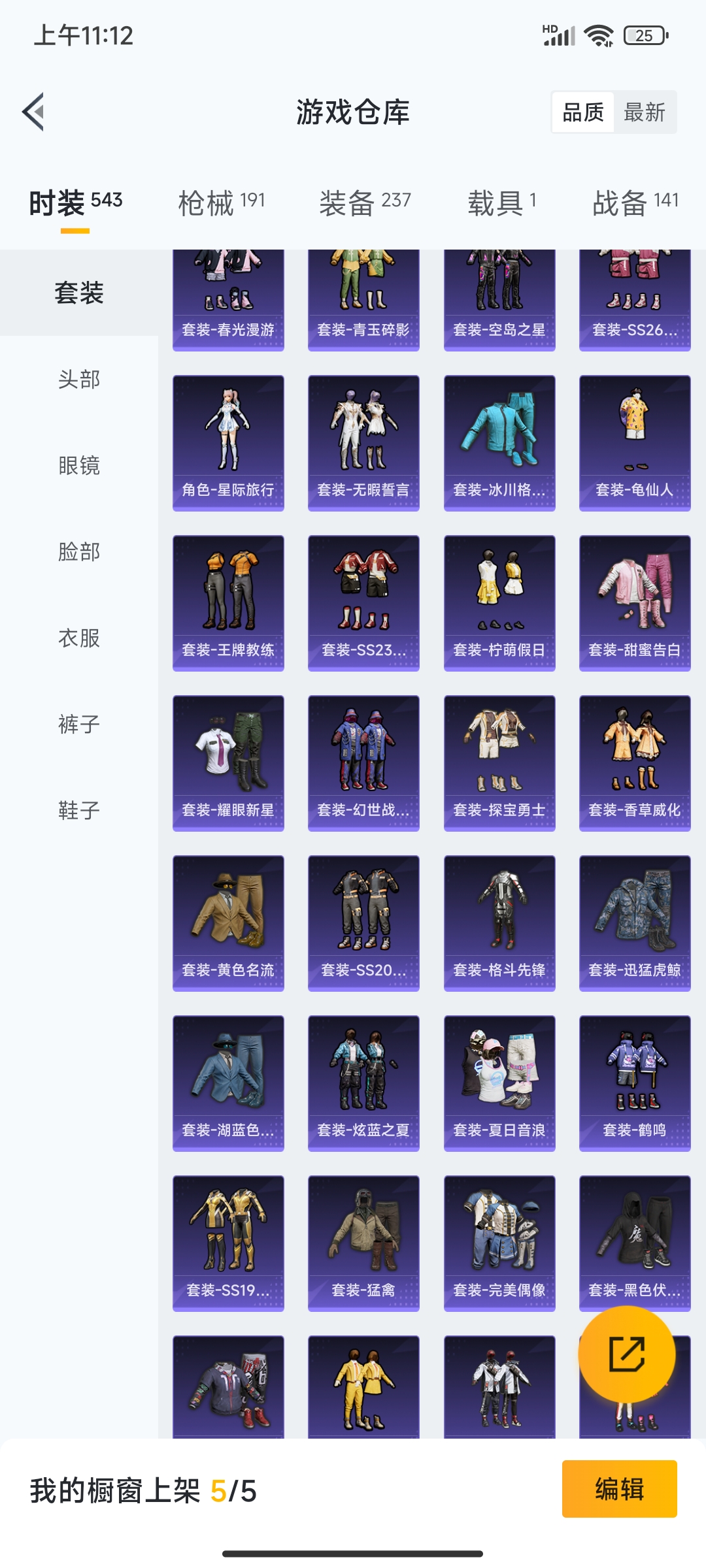Switch sorting to 品质
The width and height of the screenshot is (706, 1568).
584,112
